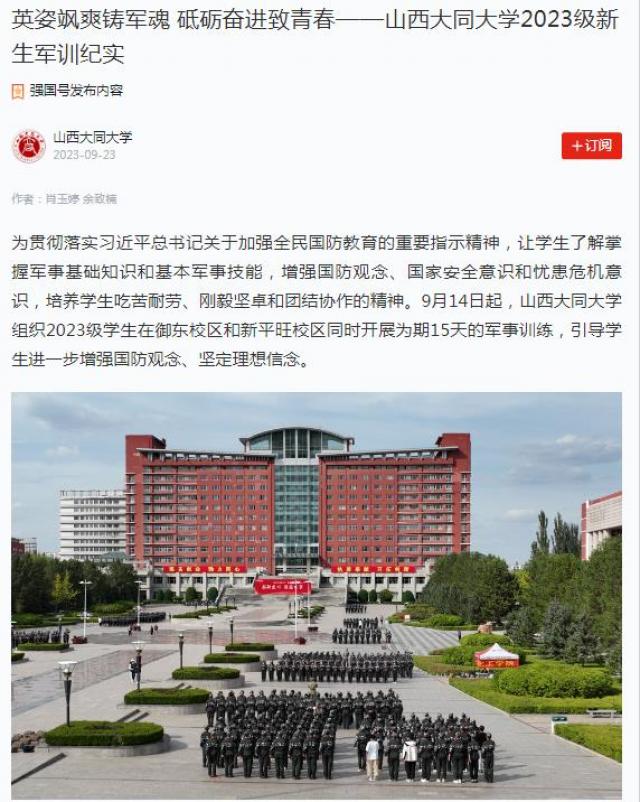Subscribe to 山西大同大学 with the 订阅 button
Screen dimensions: 640x802
591,146
